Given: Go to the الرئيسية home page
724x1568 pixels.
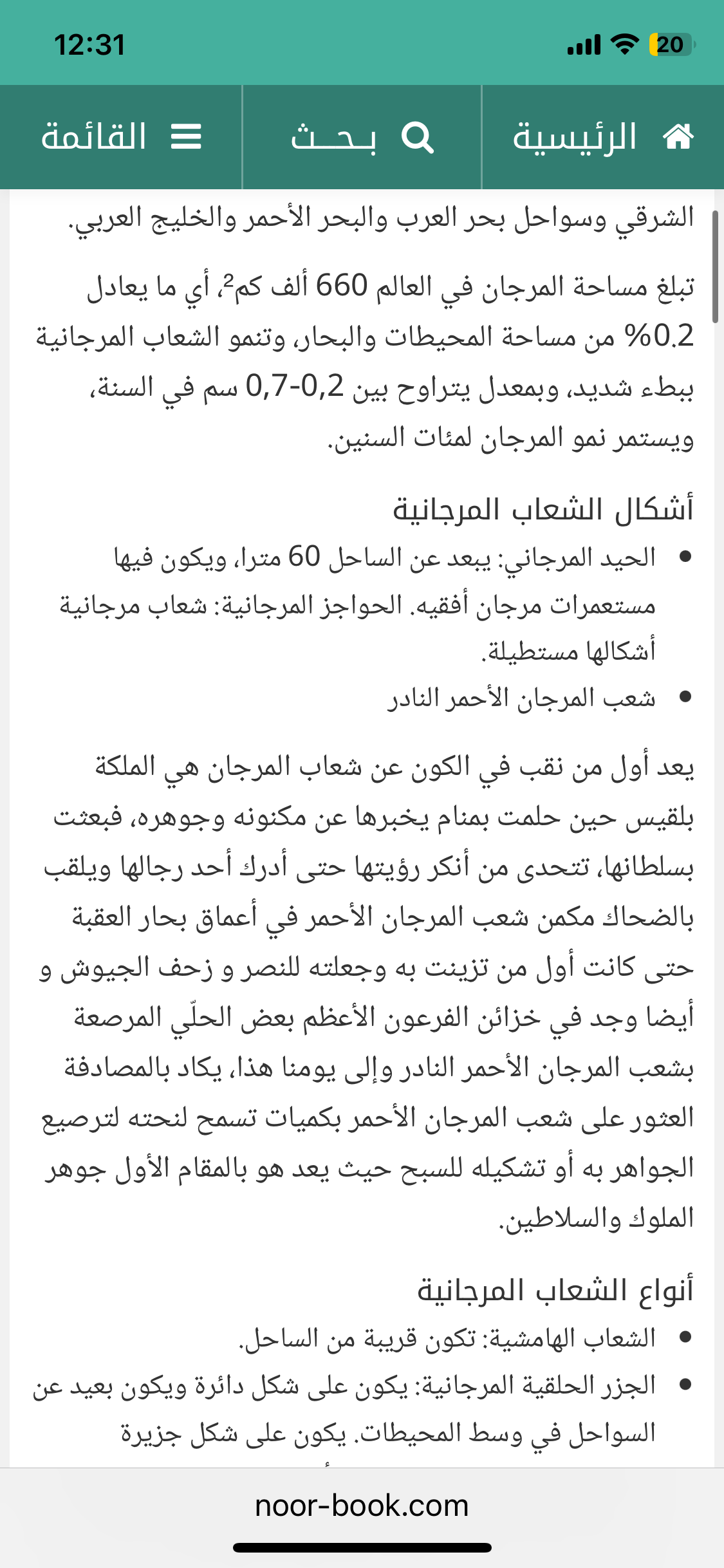Looking at the screenshot, I should coord(602,137).
